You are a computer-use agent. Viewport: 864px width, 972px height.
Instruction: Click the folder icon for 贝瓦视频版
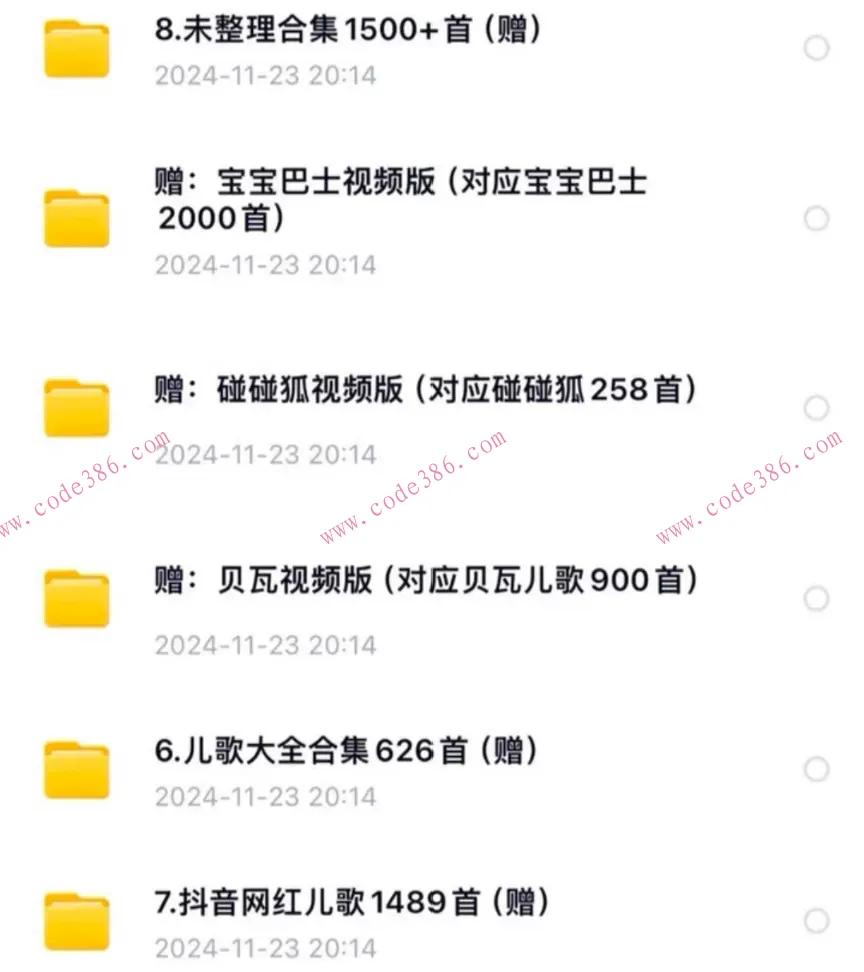pos(77,592)
